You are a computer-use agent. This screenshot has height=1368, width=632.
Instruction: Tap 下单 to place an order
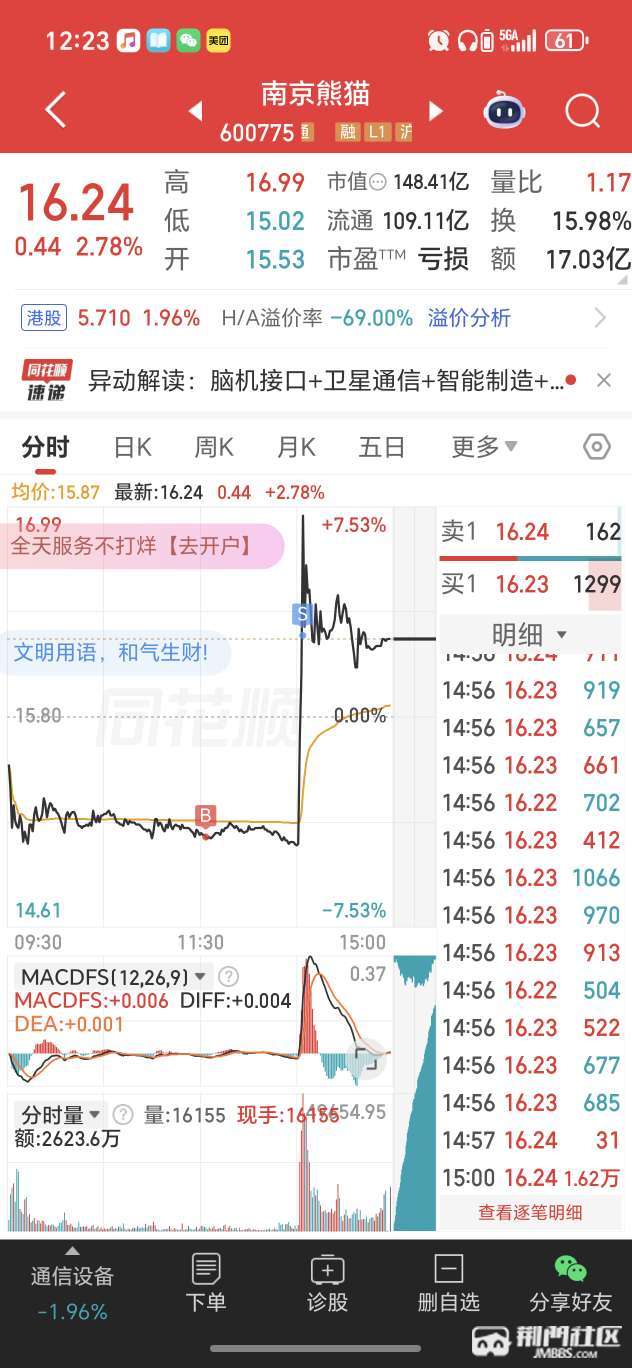tap(206, 1283)
